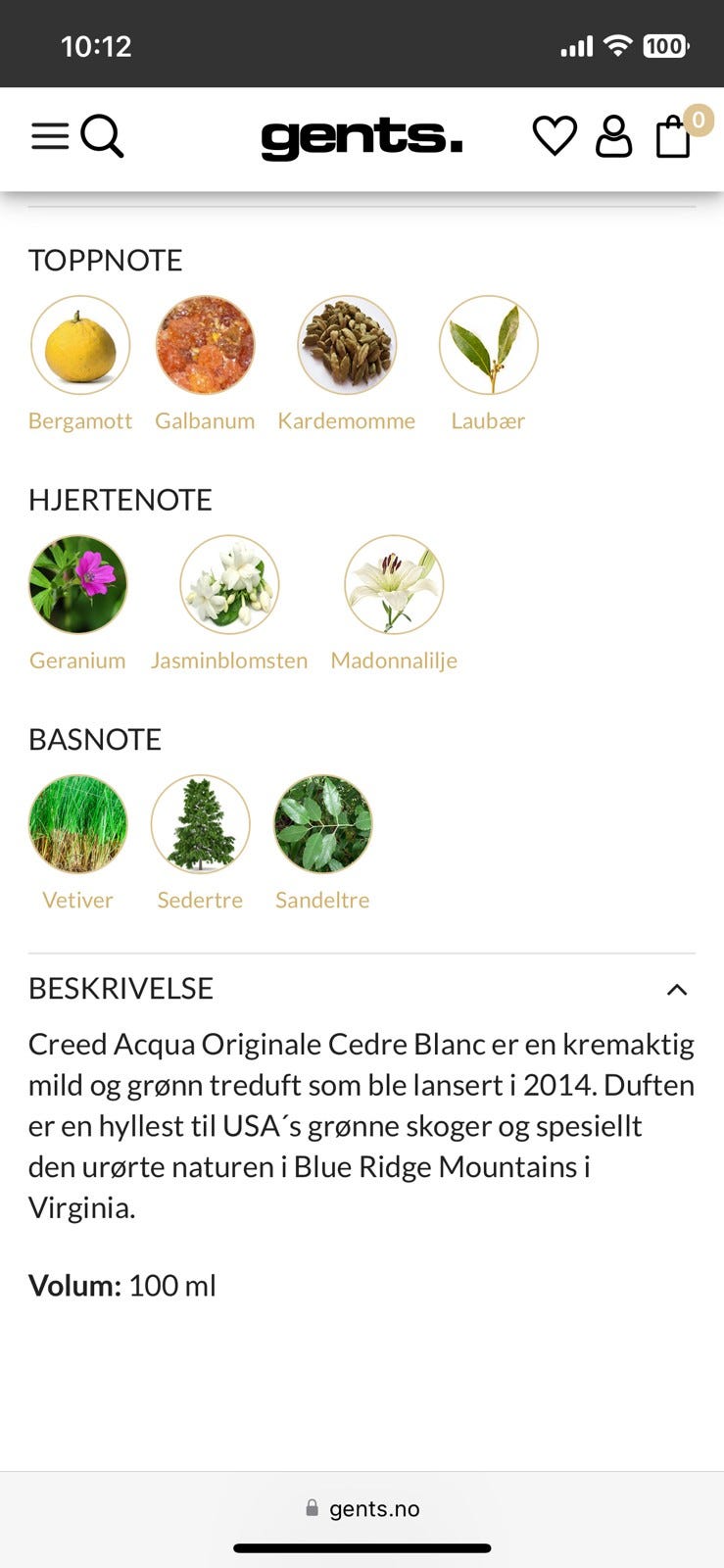Select the Sedertre ingredient image
This screenshot has width=724, height=1568.
(200, 824)
